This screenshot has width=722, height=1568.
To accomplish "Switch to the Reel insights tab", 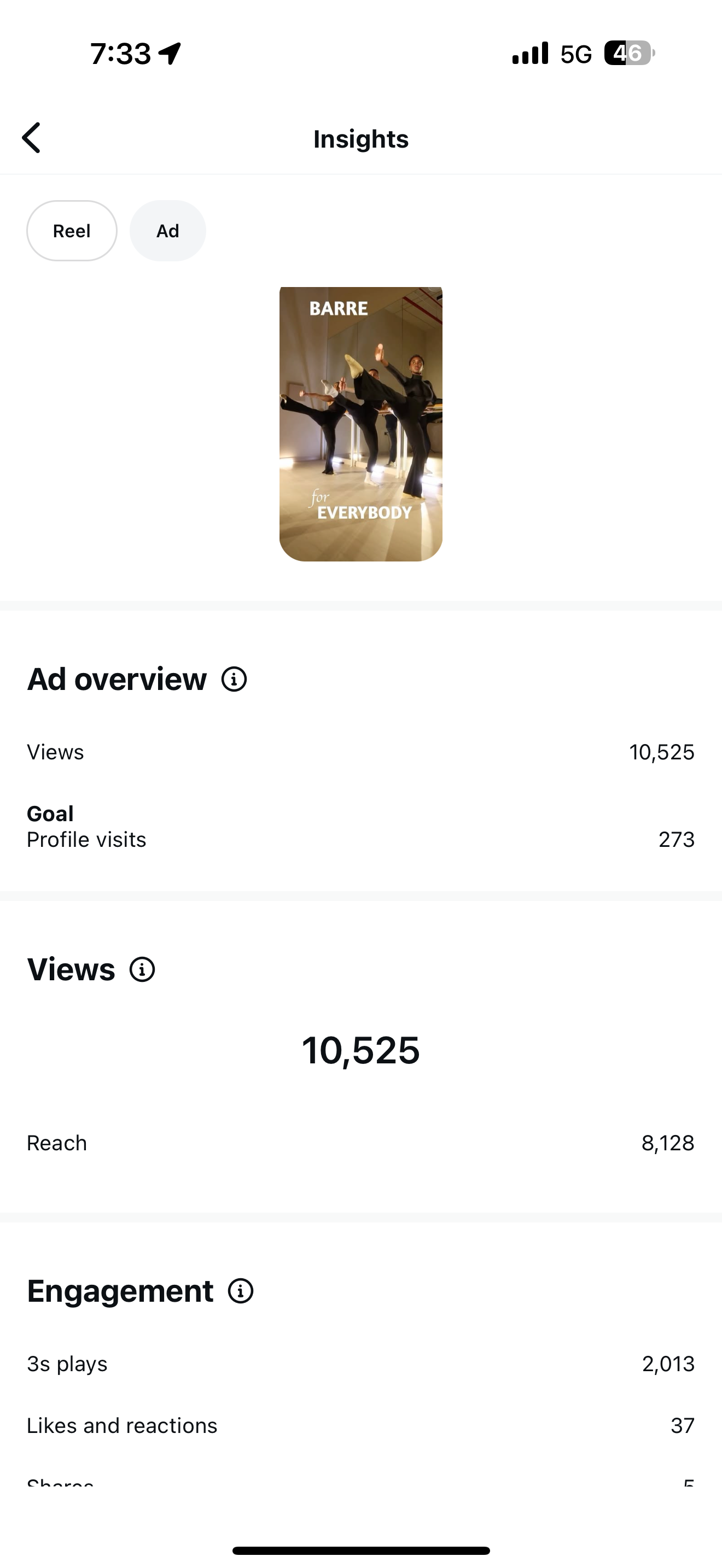I will 72,231.
